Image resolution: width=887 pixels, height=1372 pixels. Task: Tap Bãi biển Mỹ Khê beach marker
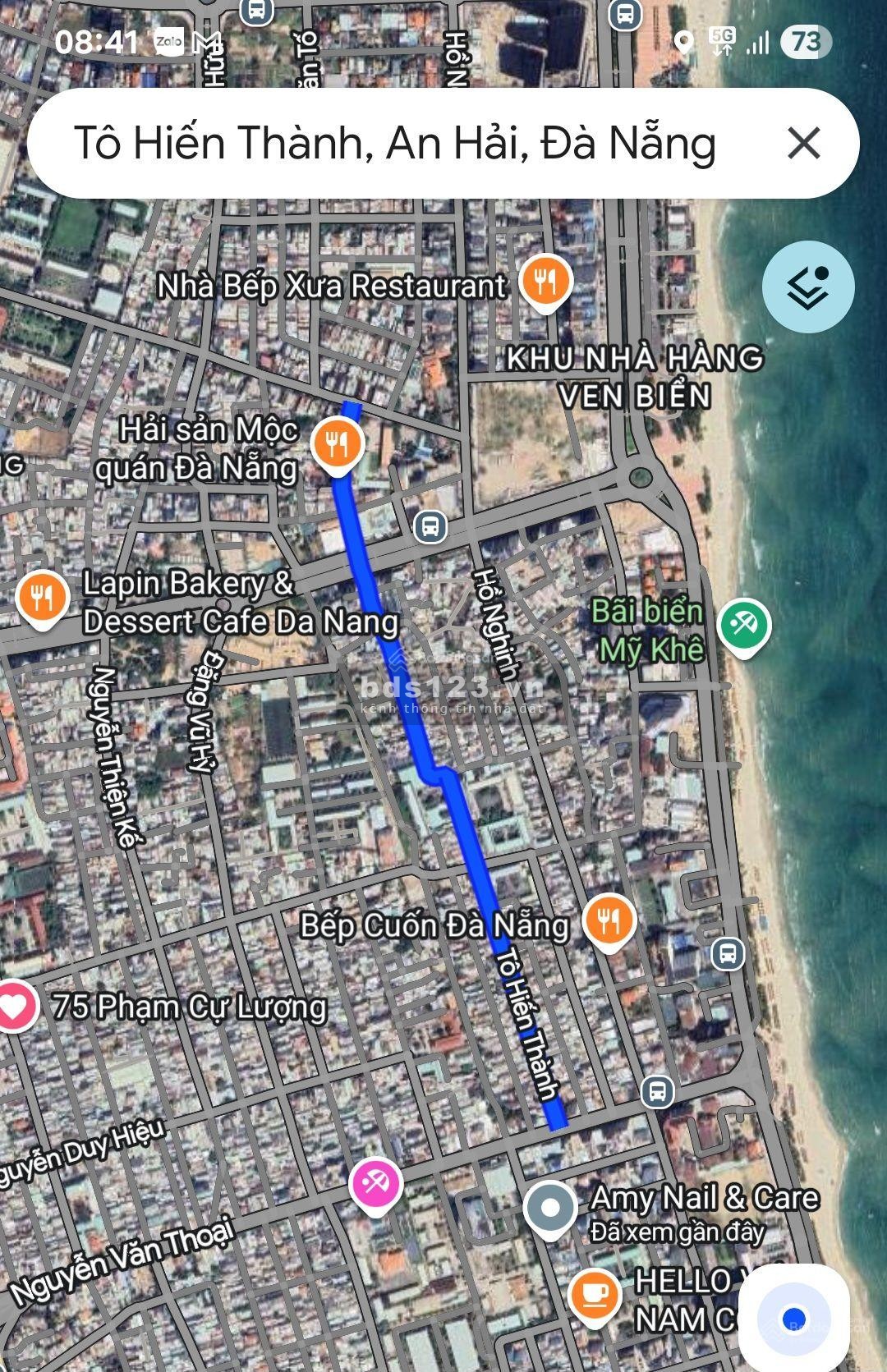tap(743, 626)
